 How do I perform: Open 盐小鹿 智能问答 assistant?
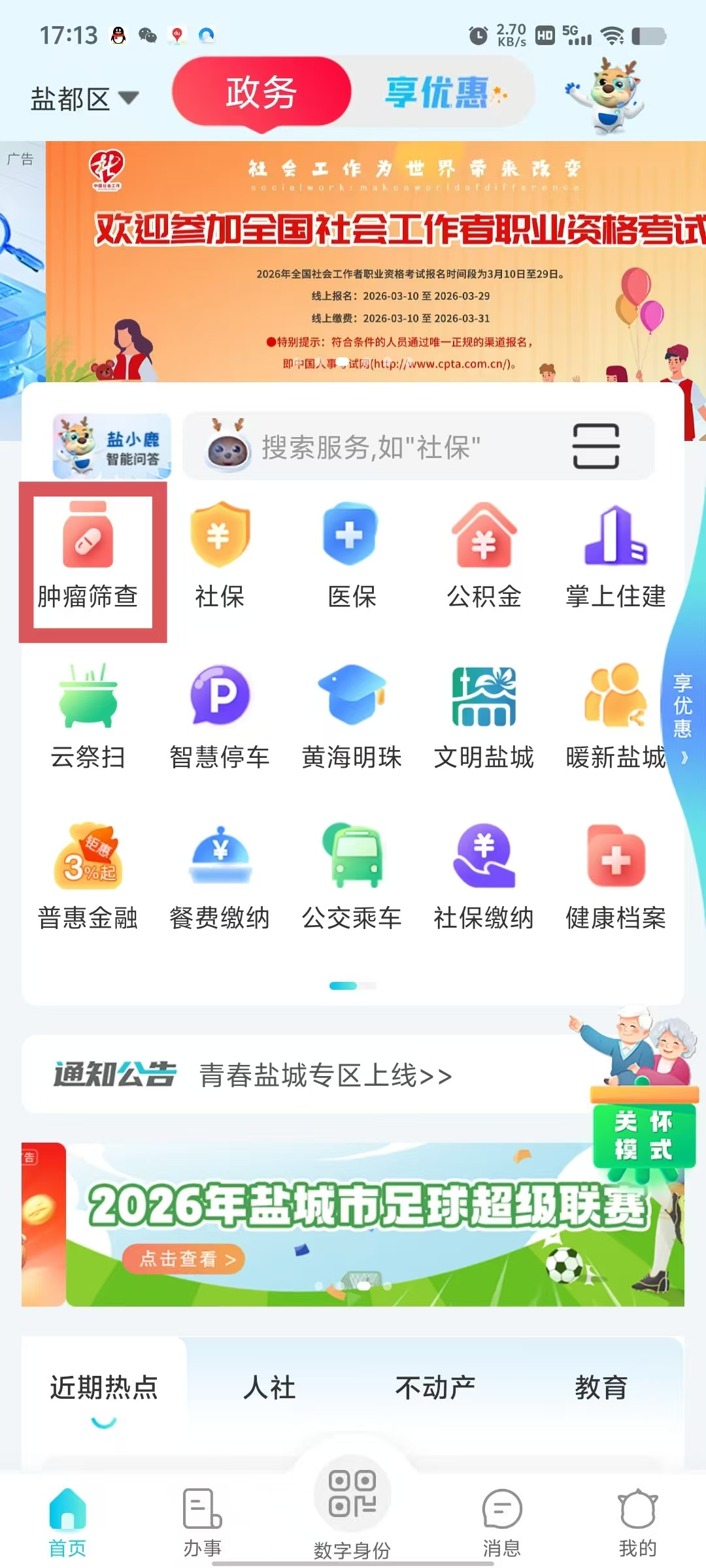click(x=112, y=446)
